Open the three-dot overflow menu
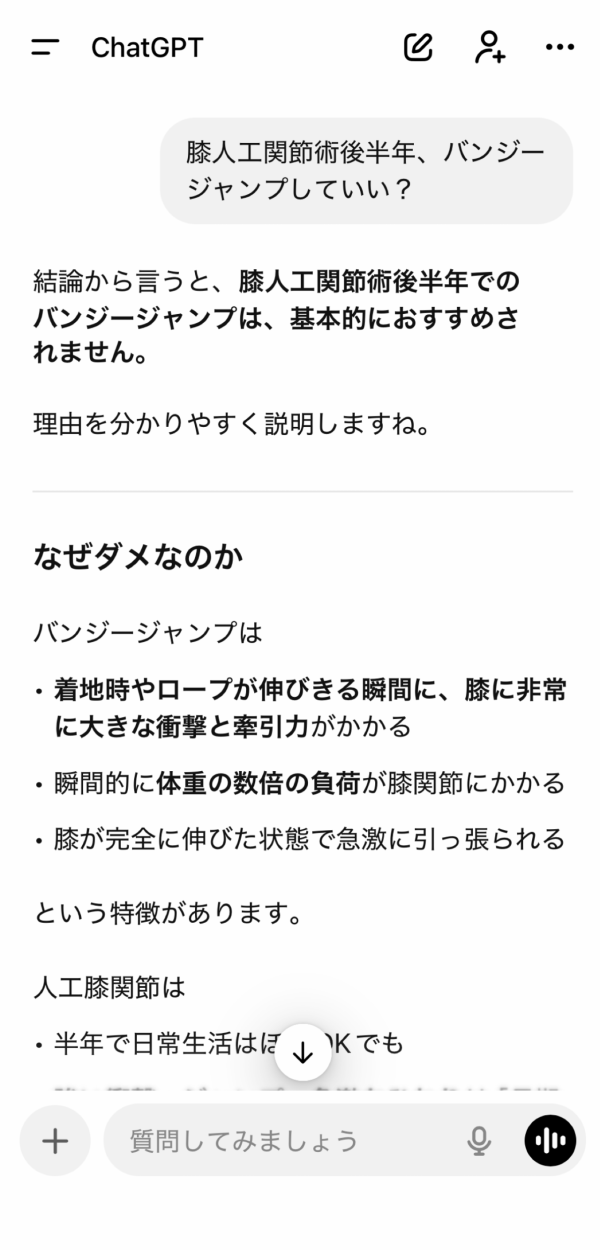This screenshot has height=1250, width=600. (559, 47)
